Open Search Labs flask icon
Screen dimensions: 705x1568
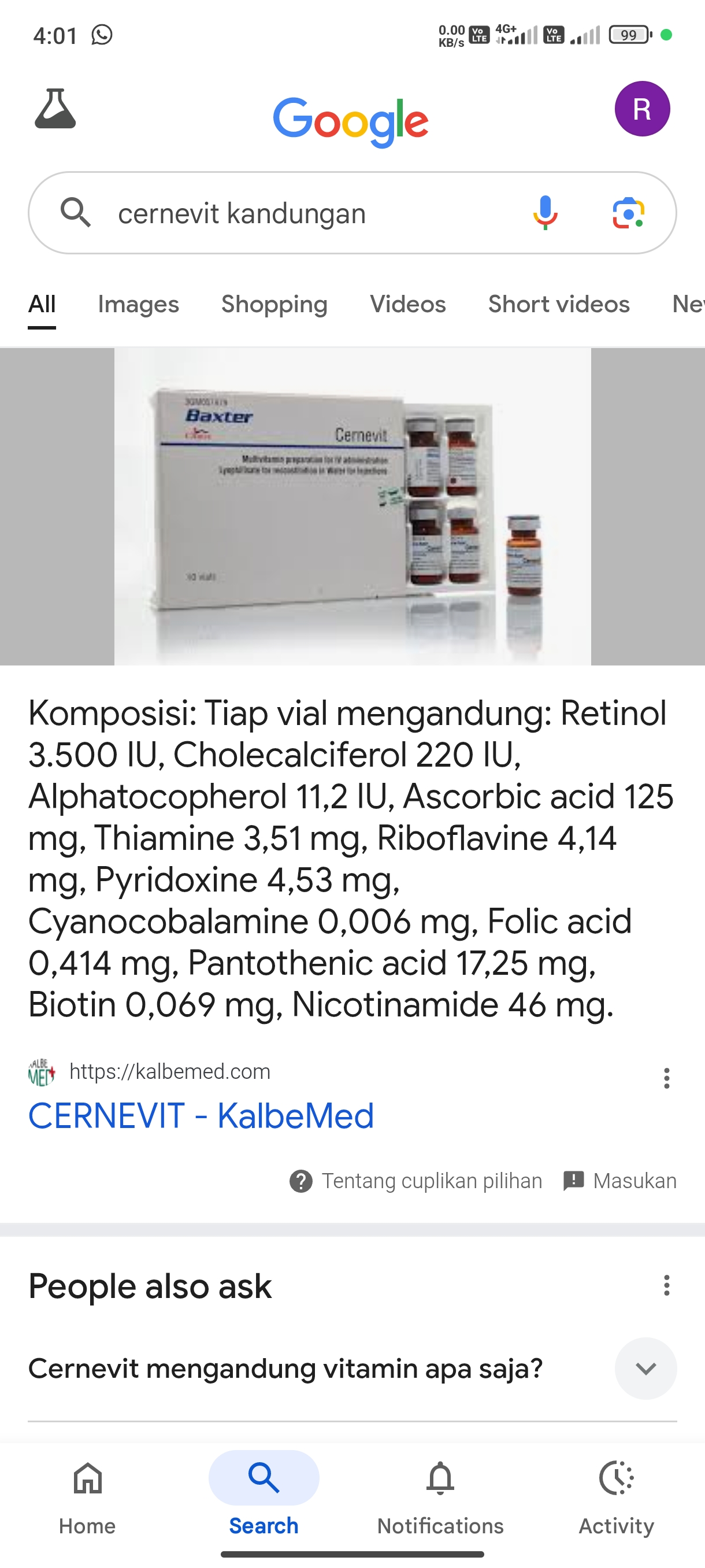point(55,109)
